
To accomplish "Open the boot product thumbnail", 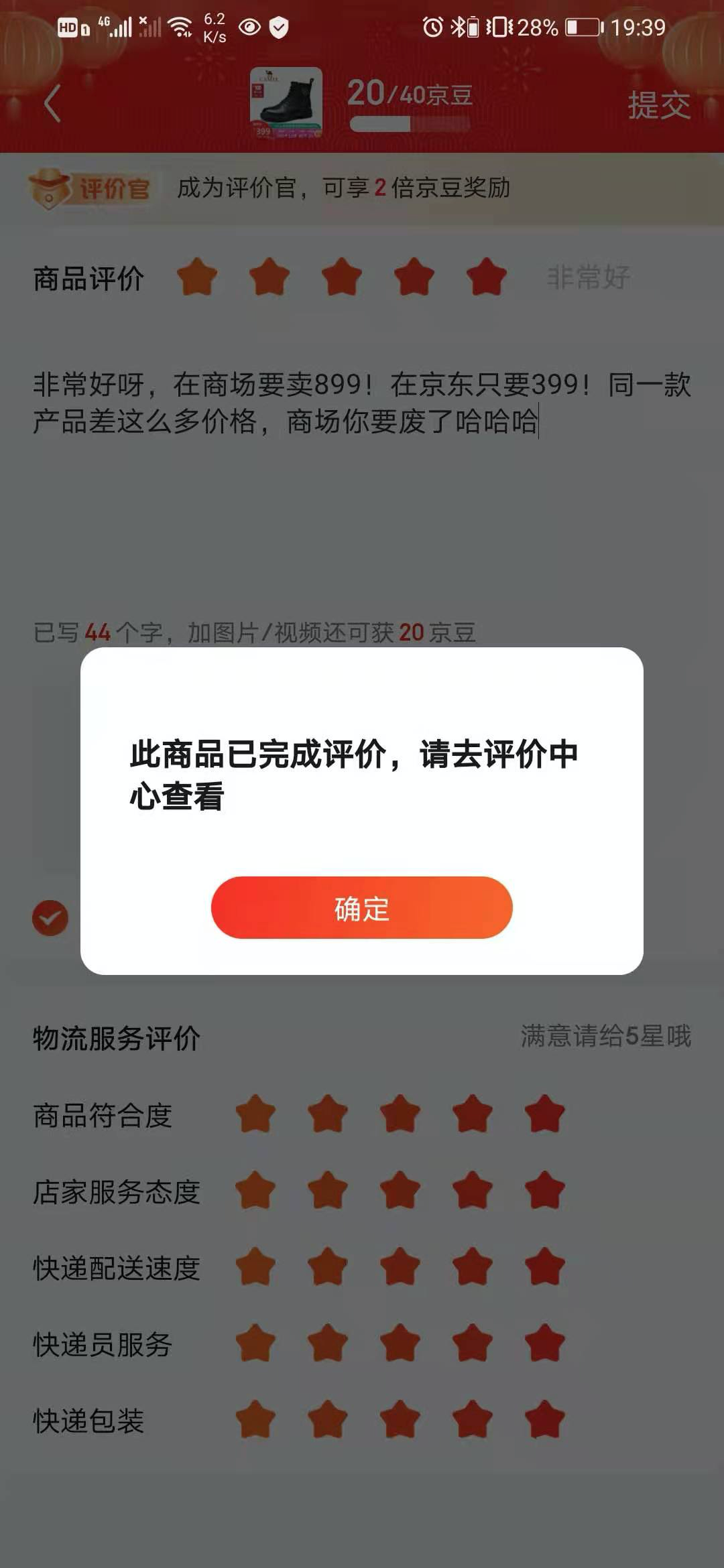I will [x=286, y=103].
